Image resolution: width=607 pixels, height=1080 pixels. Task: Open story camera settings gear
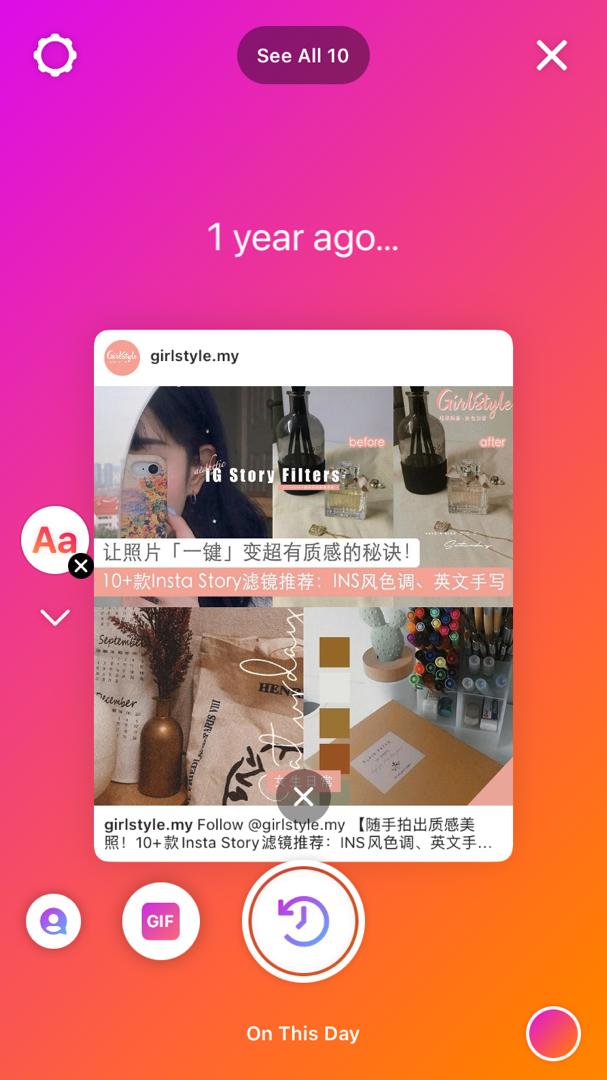tap(55, 56)
